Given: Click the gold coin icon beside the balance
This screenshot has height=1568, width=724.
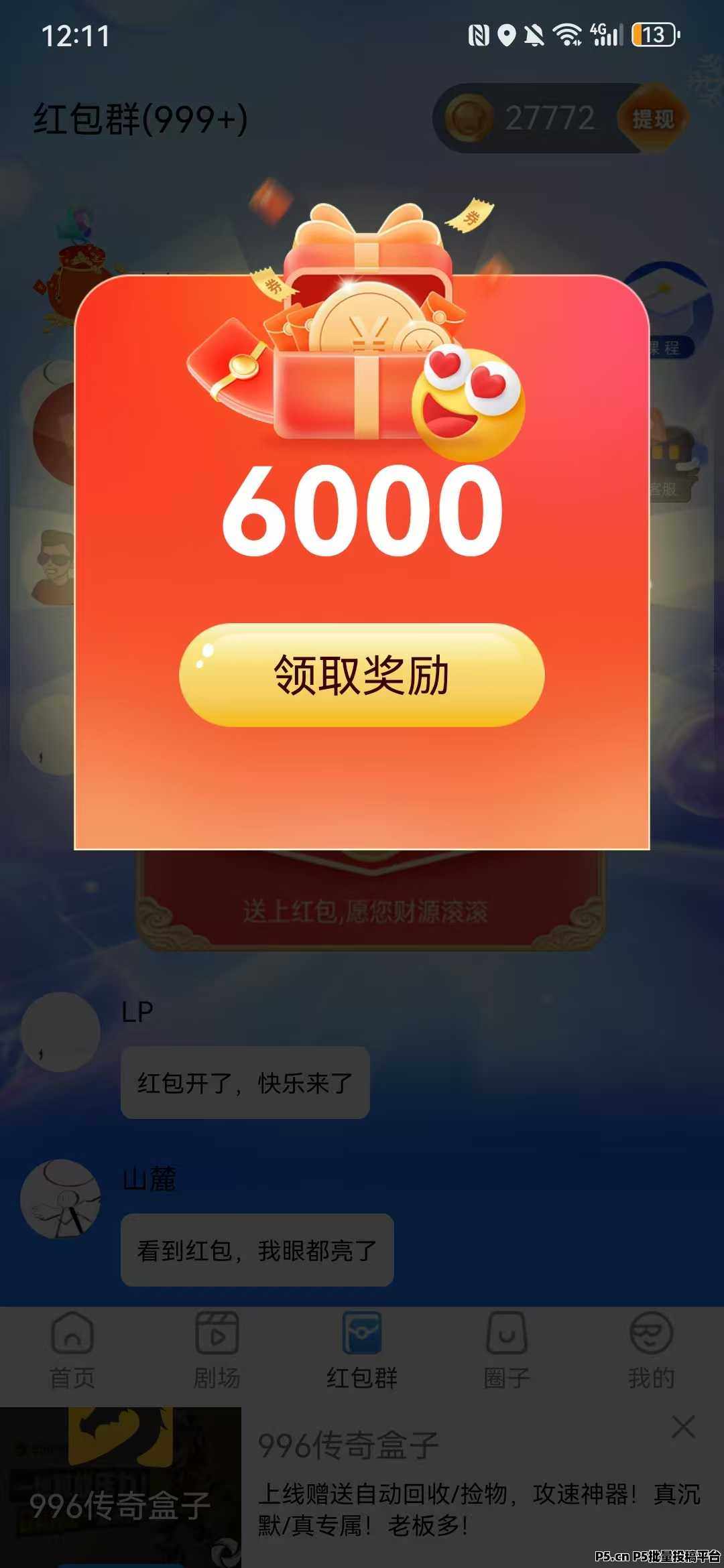Looking at the screenshot, I should tap(469, 119).
